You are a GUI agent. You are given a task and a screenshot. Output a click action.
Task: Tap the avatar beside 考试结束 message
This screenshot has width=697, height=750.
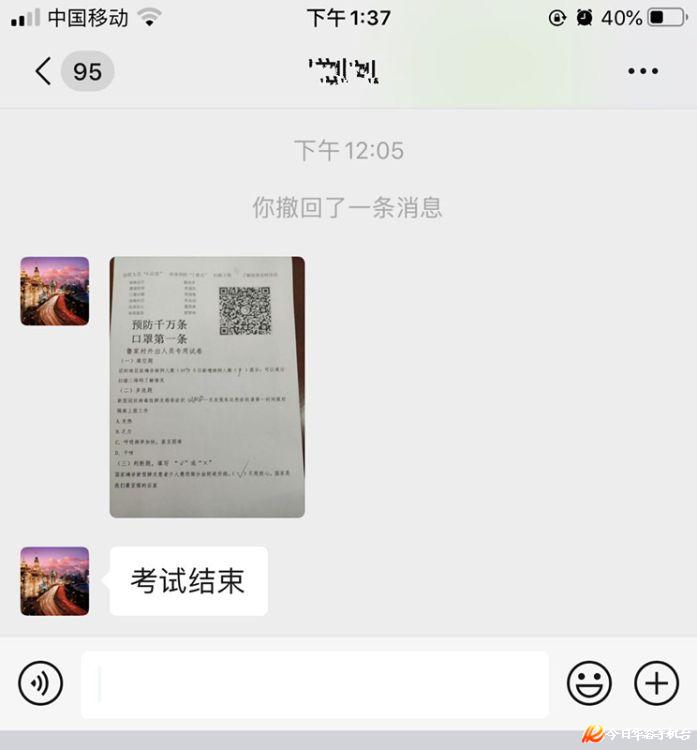point(55,581)
